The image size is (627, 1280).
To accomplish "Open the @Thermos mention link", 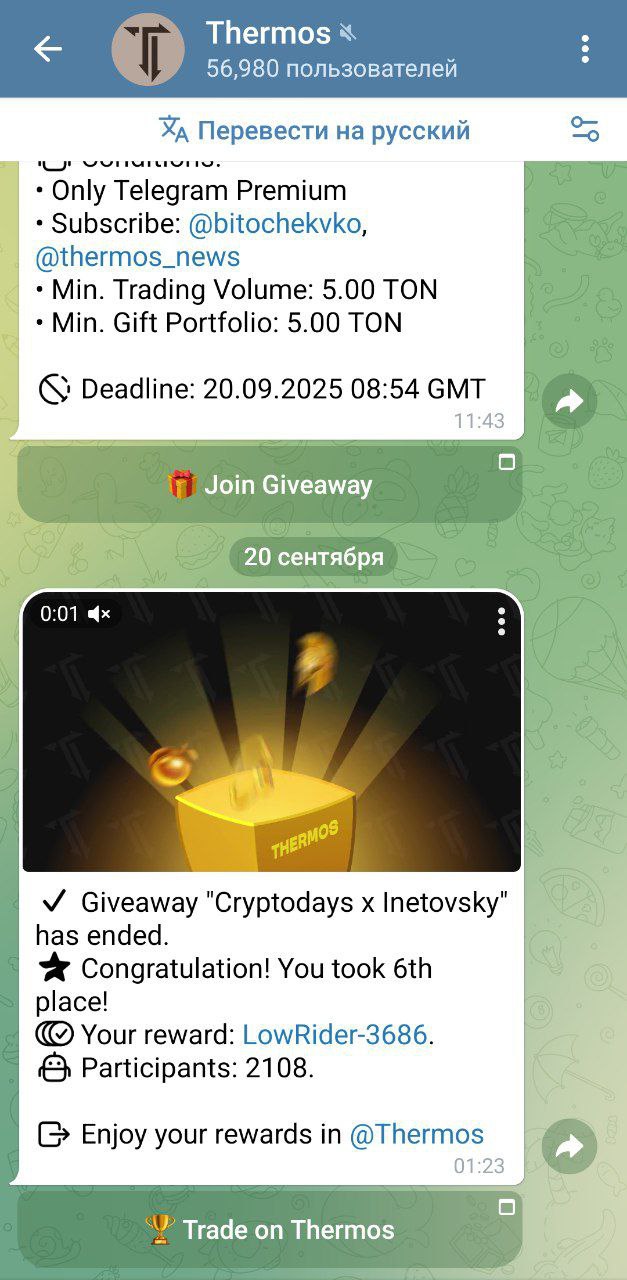I will (416, 1134).
